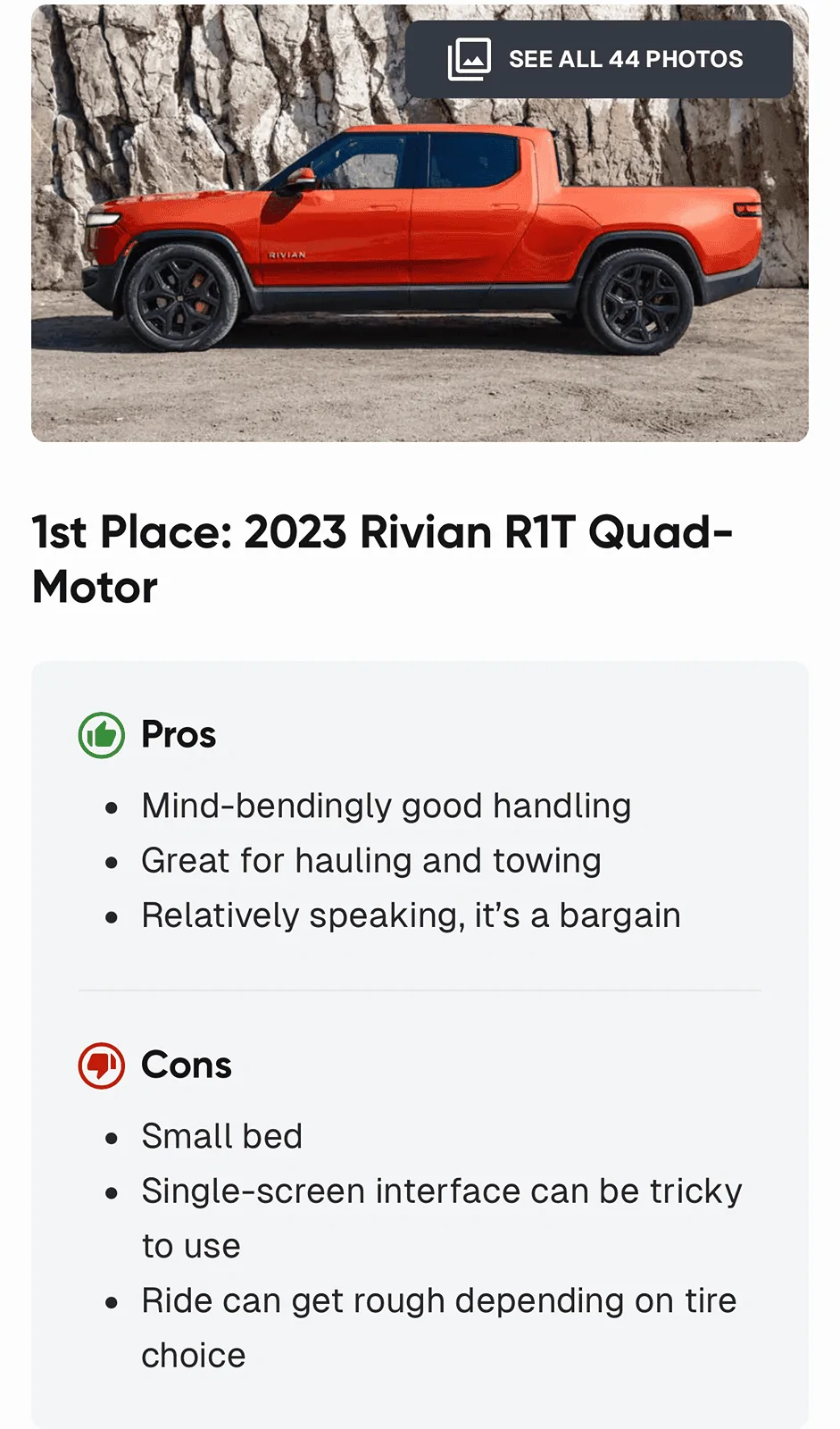Click the bullet 'Great for hauling and towing'
Image resolution: width=840 pixels, height=1429 pixels.
[370, 860]
